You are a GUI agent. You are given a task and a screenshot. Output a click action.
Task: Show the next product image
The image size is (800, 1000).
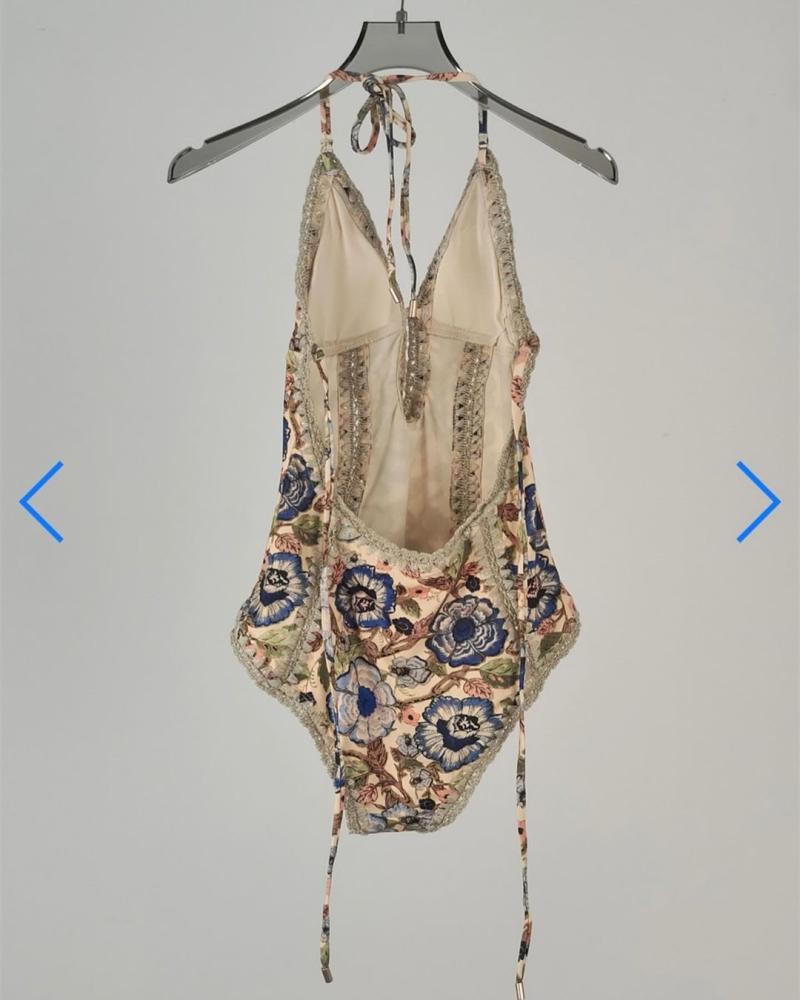coord(758,502)
